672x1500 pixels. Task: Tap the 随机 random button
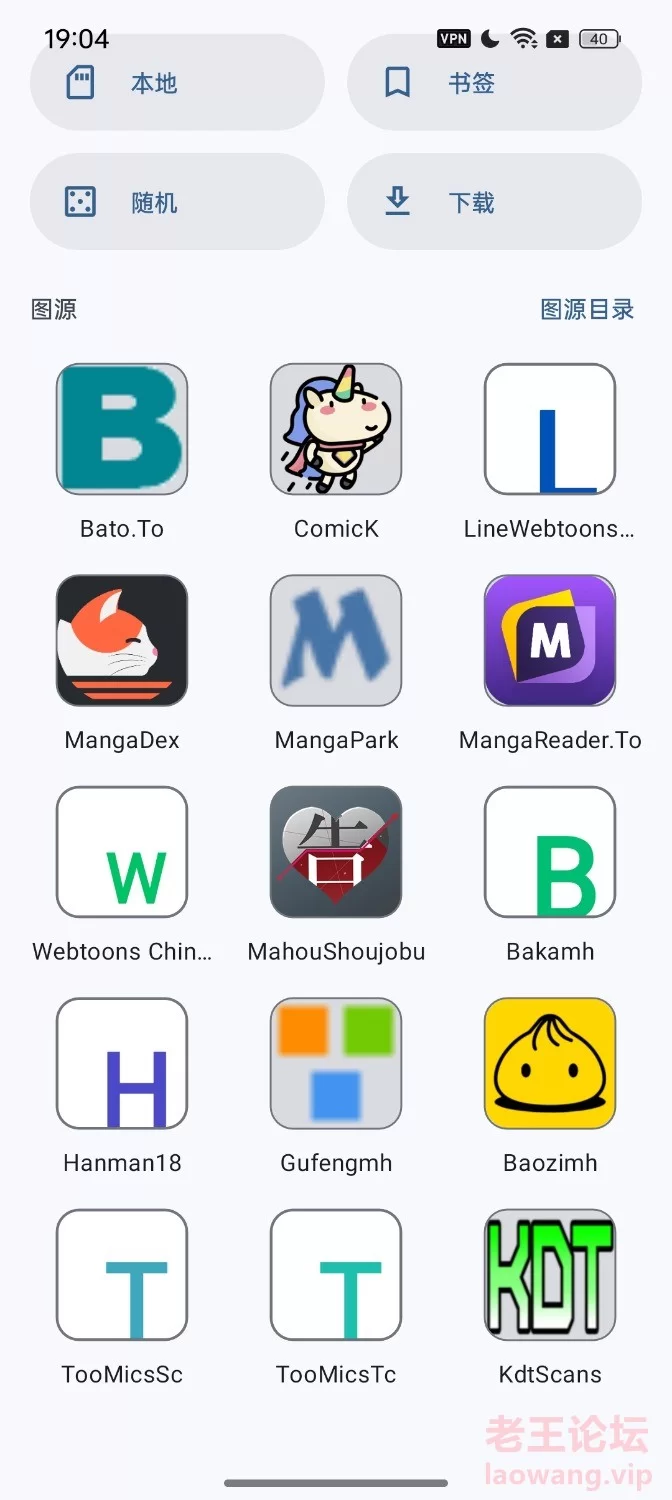(x=177, y=202)
